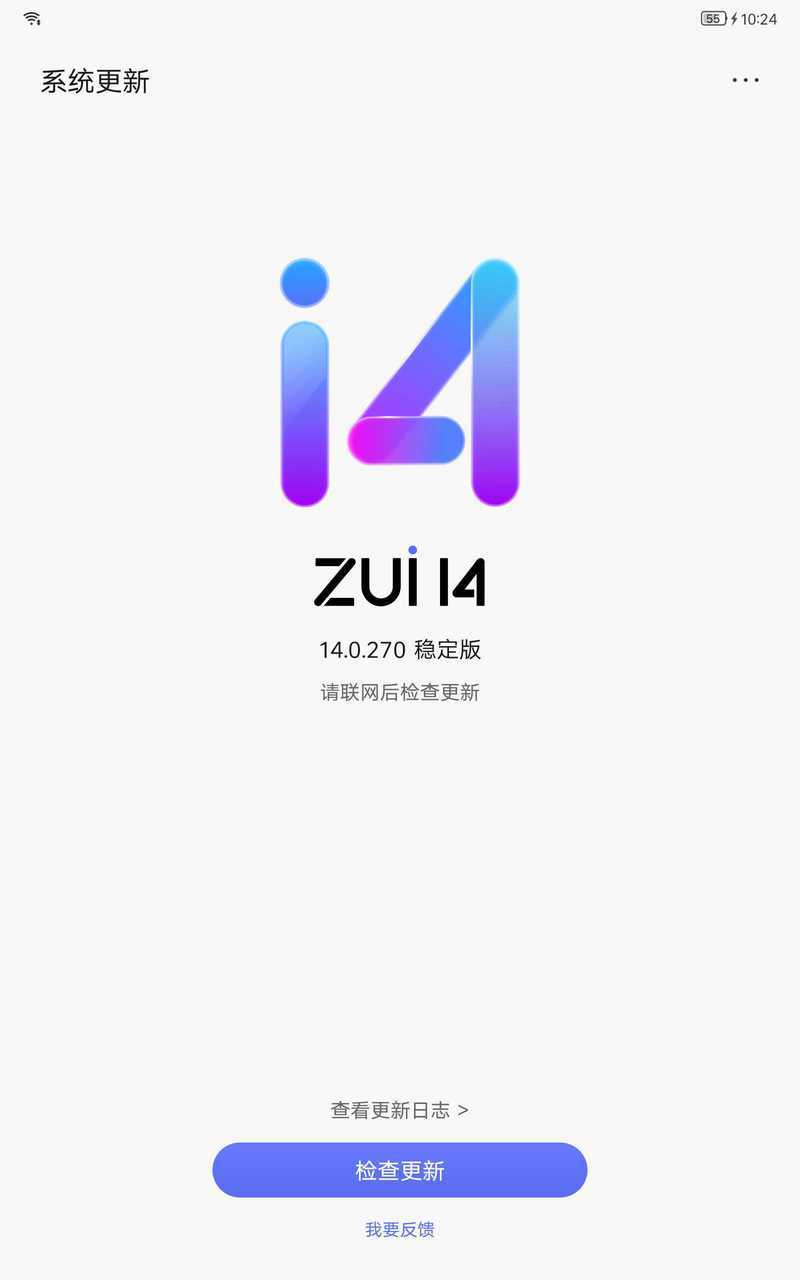Tap the 检查更新 button
The height and width of the screenshot is (1280, 800).
tap(400, 1170)
